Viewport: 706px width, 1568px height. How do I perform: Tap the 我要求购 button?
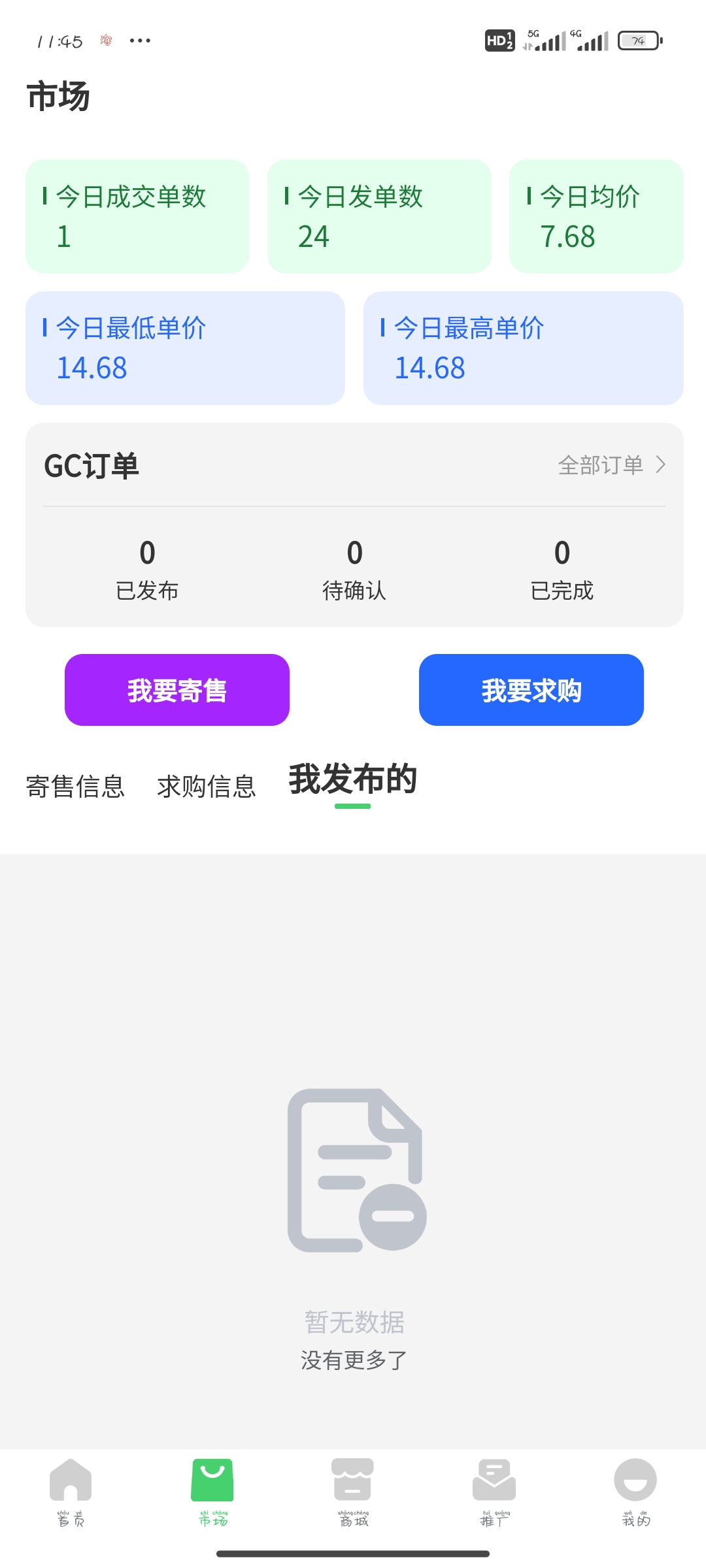click(x=531, y=690)
